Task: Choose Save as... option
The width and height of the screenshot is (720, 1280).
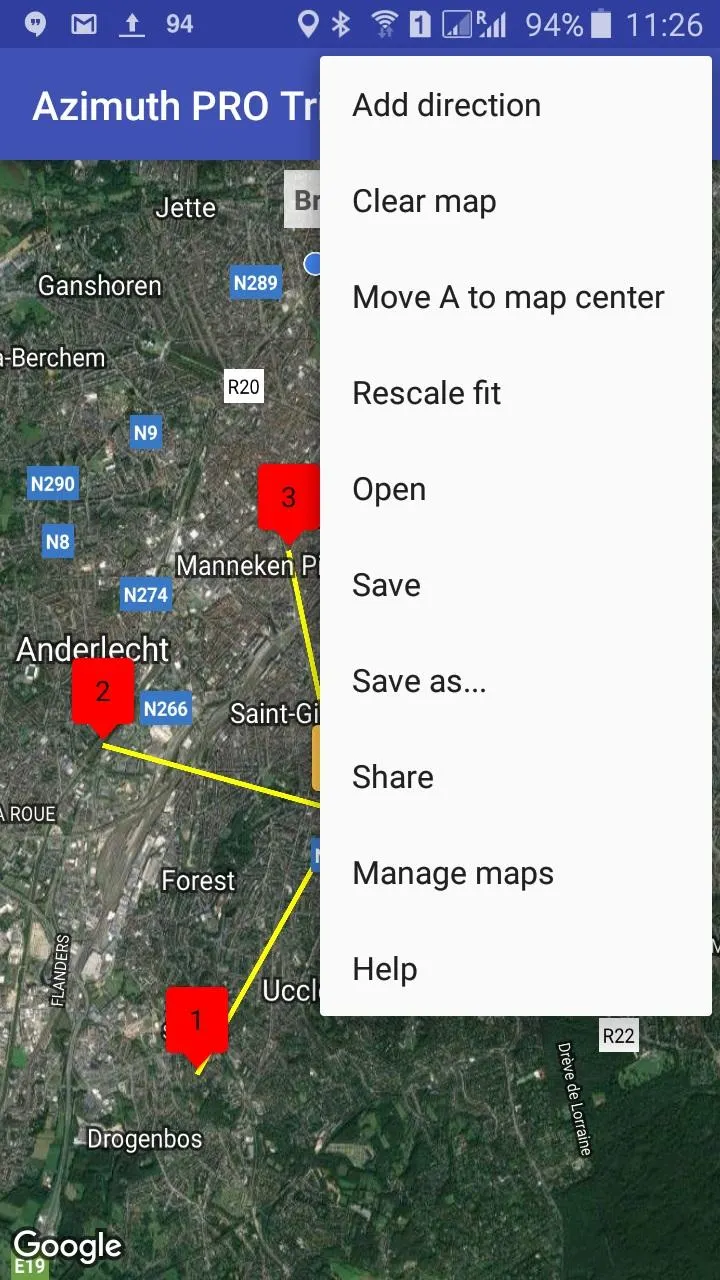Action: 516,681
